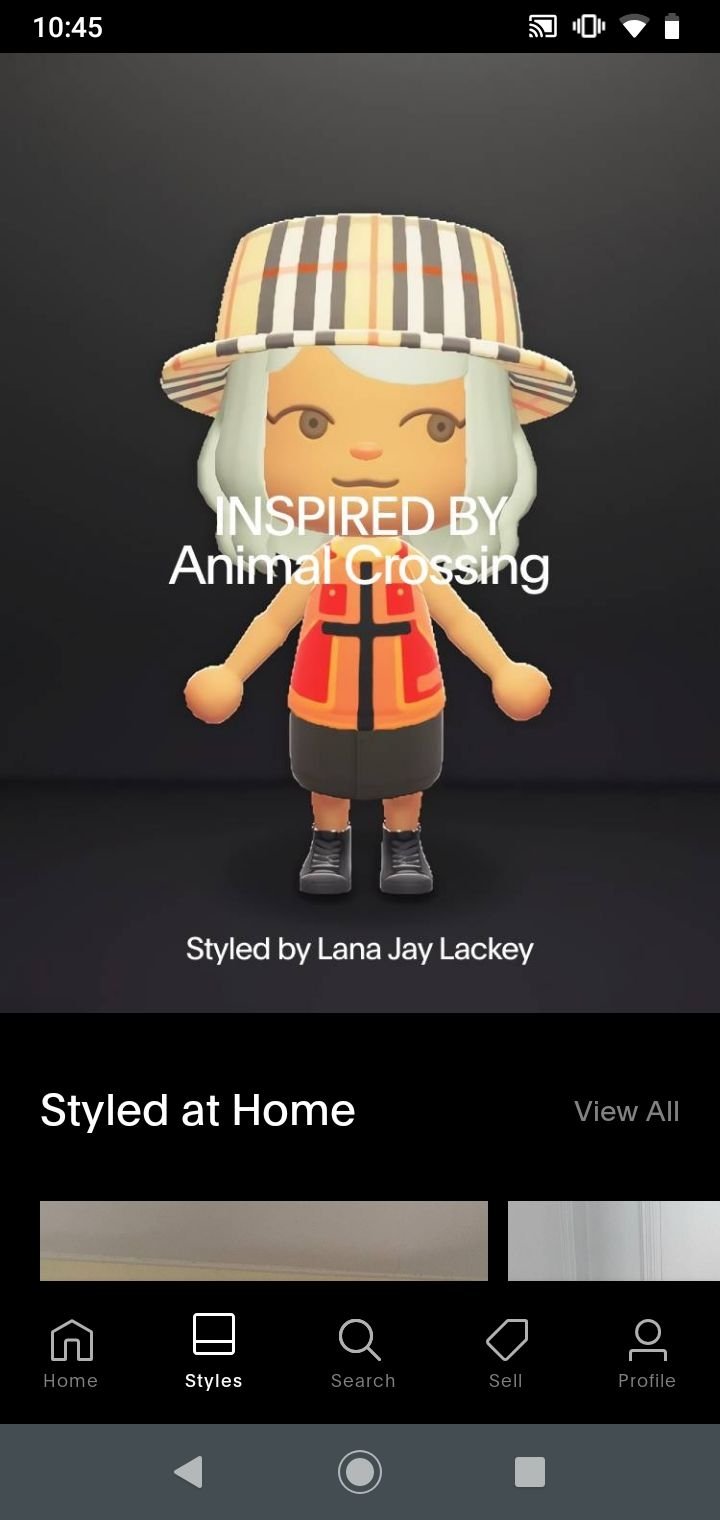Tap the system back button
The height and width of the screenshot is (1520, 720).
pos(188,1472)
